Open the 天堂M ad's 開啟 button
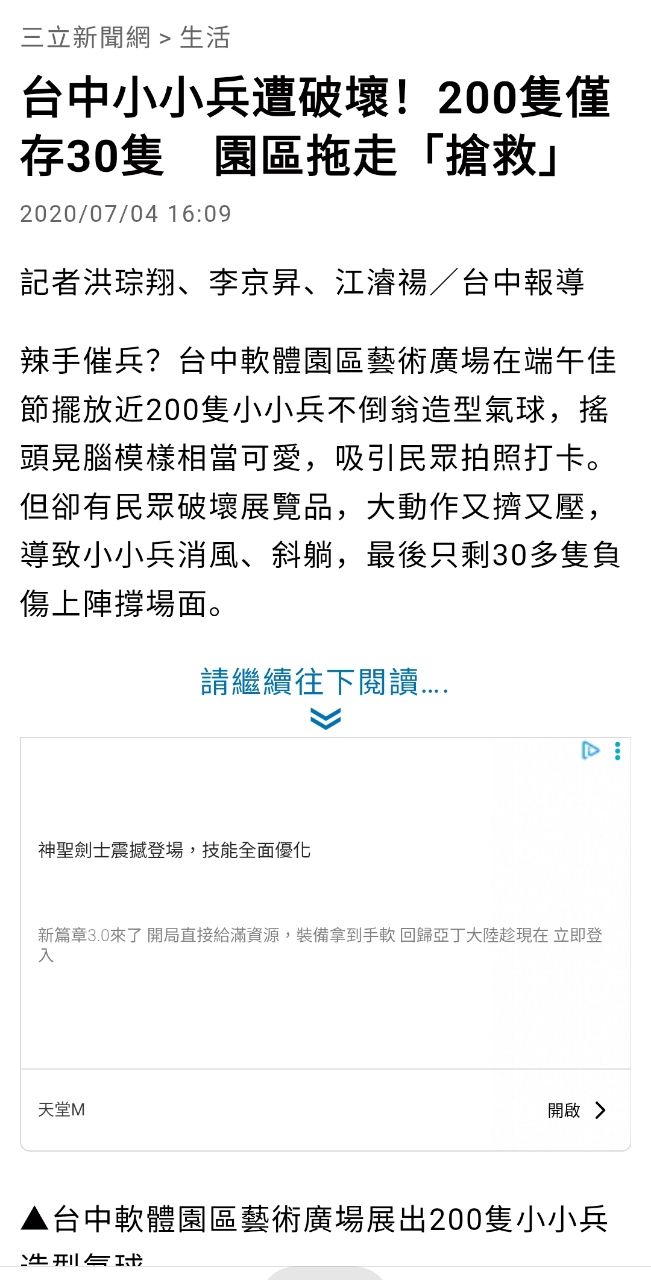This screenshot has width=651, height=1280. [x=577, y=1110]
